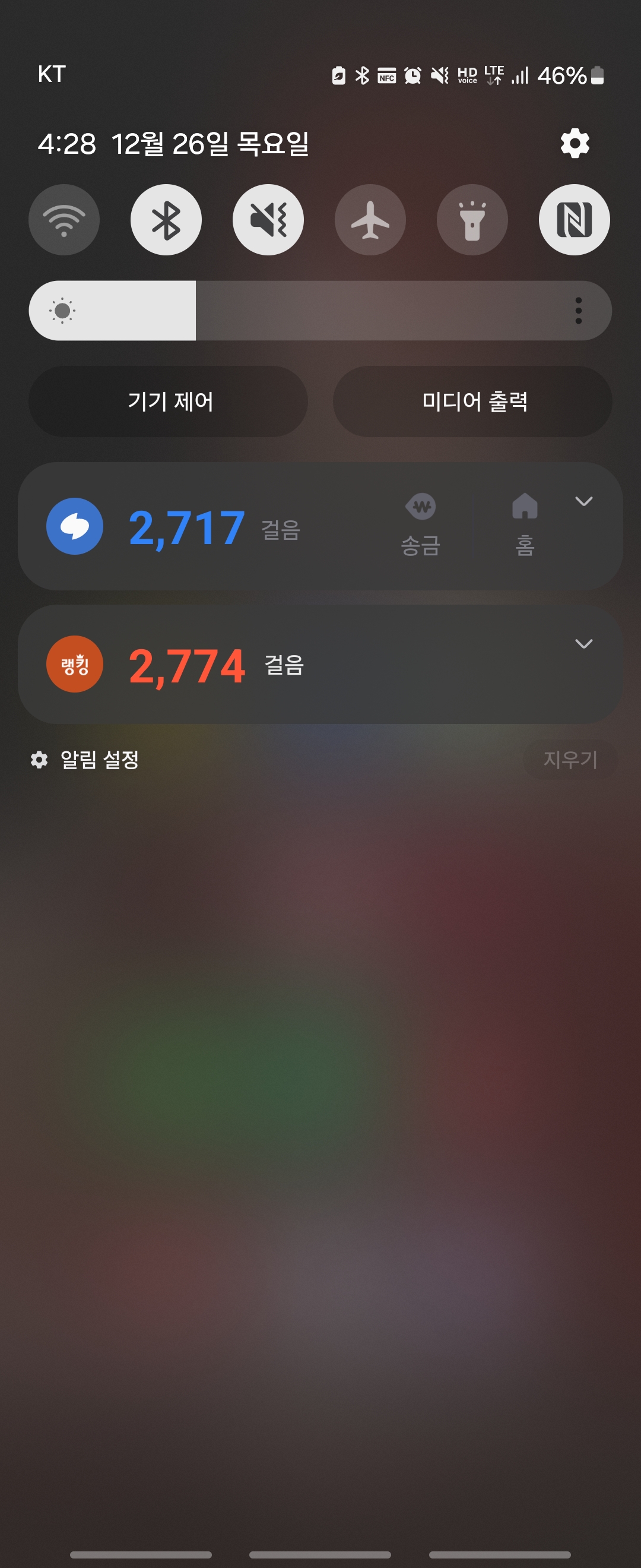The width and height of the screenshot is (641, 1568).
Task: Turn off Bluetooth quick toggle
Action: 166,220
